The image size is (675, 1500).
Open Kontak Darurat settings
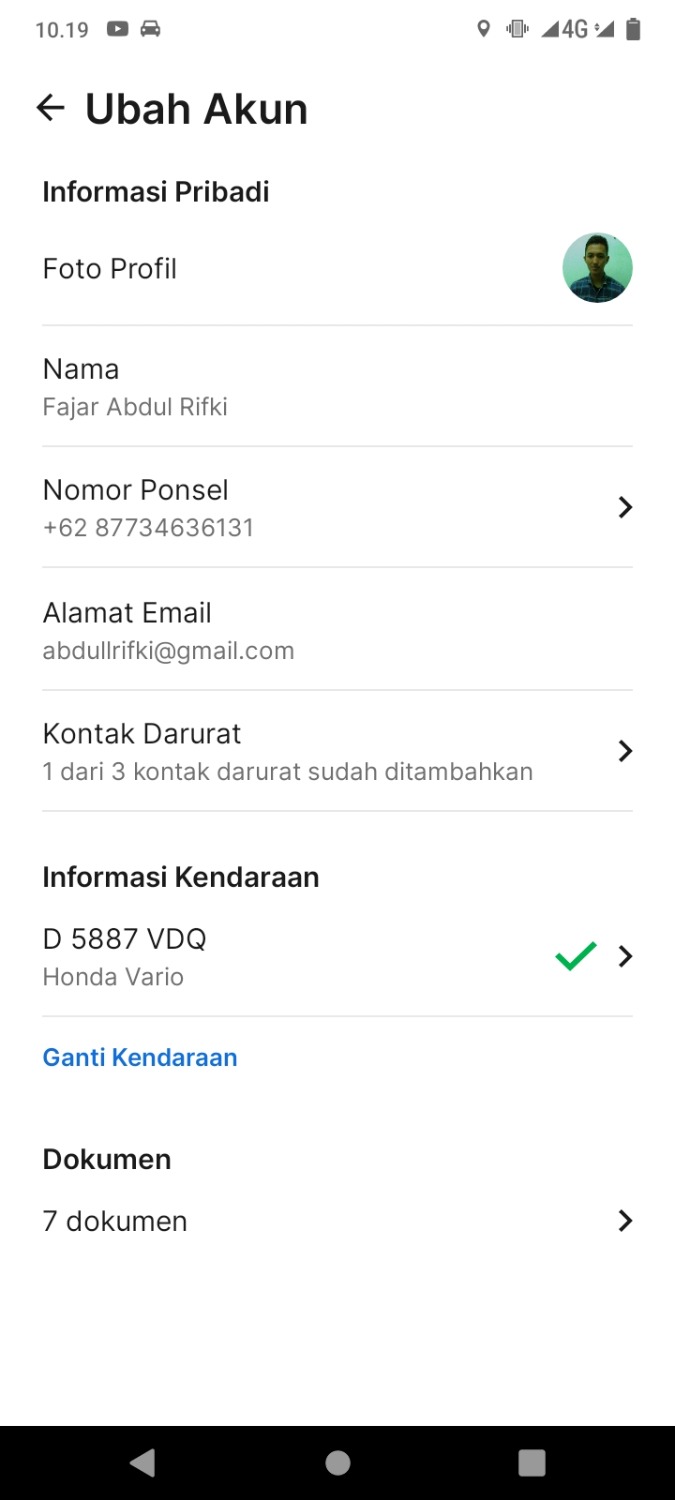click(337, 751)
